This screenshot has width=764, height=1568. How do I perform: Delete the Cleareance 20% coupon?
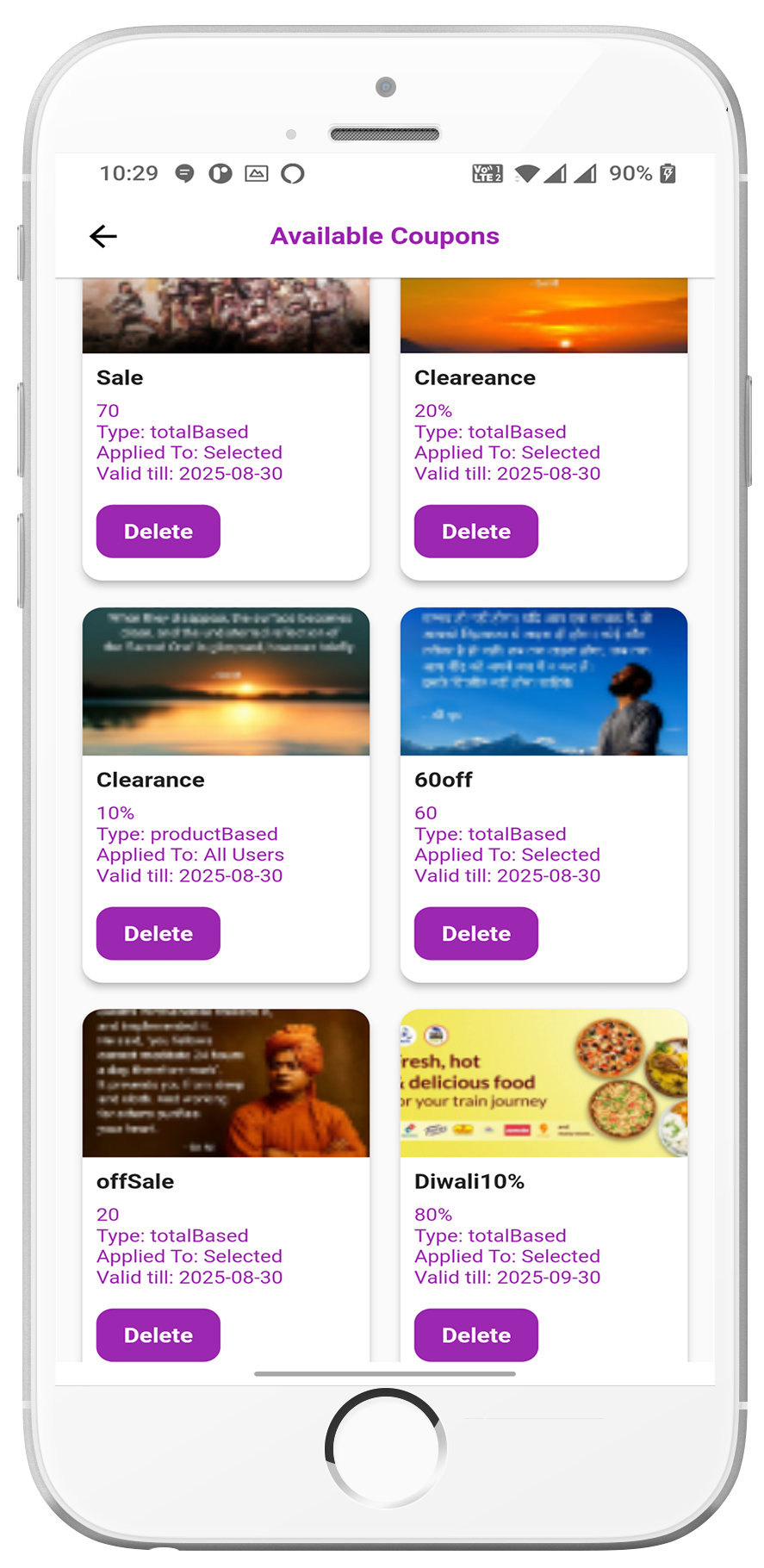tap(475, 532)
